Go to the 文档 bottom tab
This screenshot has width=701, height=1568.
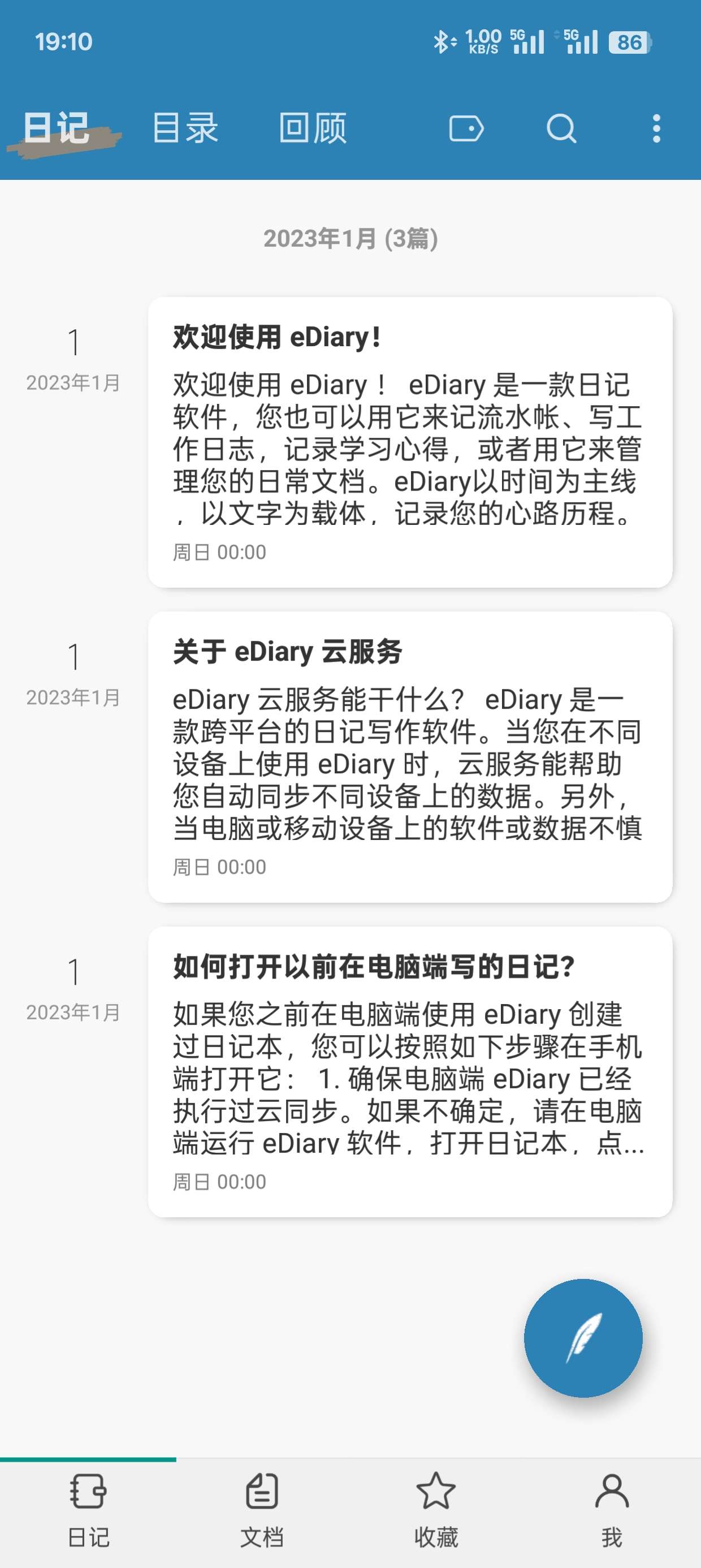[262, 1510]
